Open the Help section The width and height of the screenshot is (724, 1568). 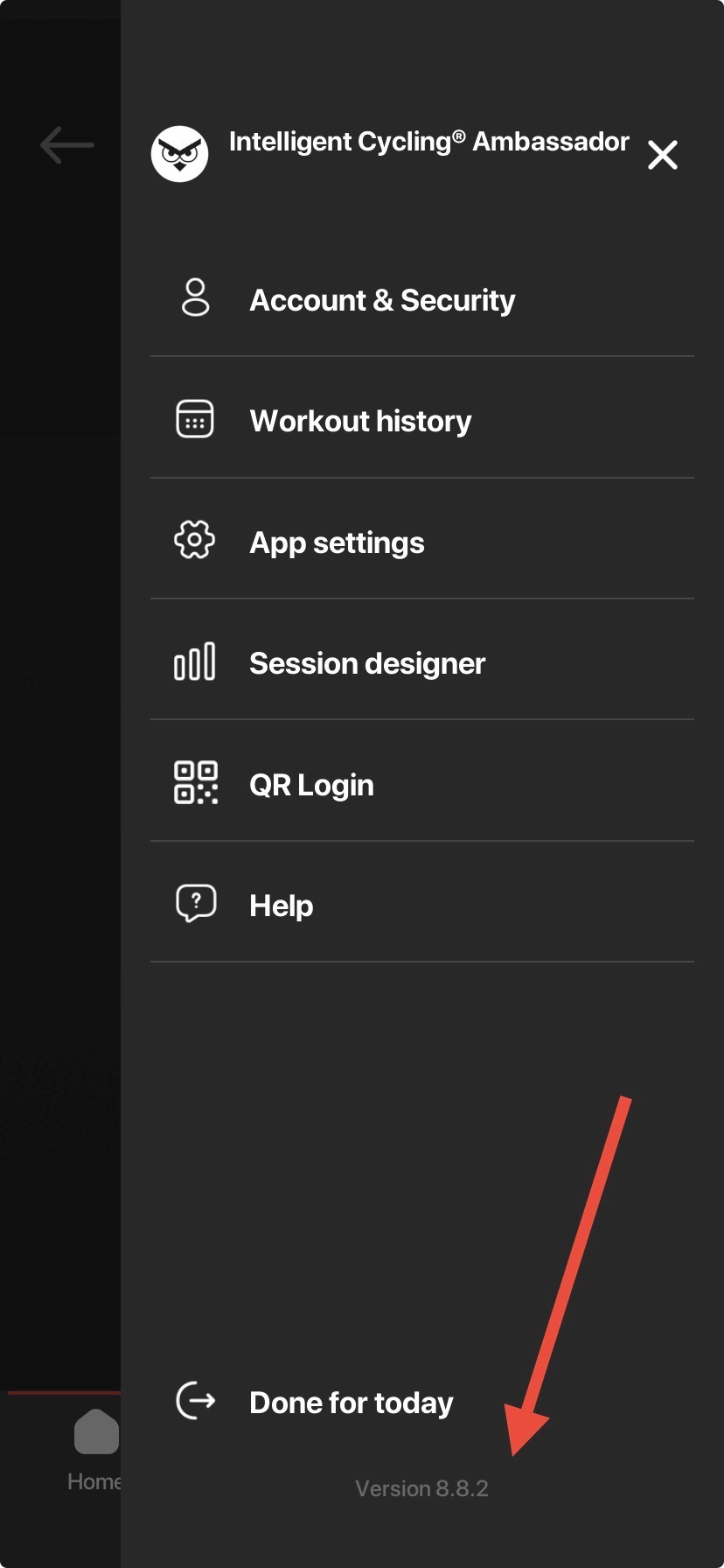(x=422, y=906)
